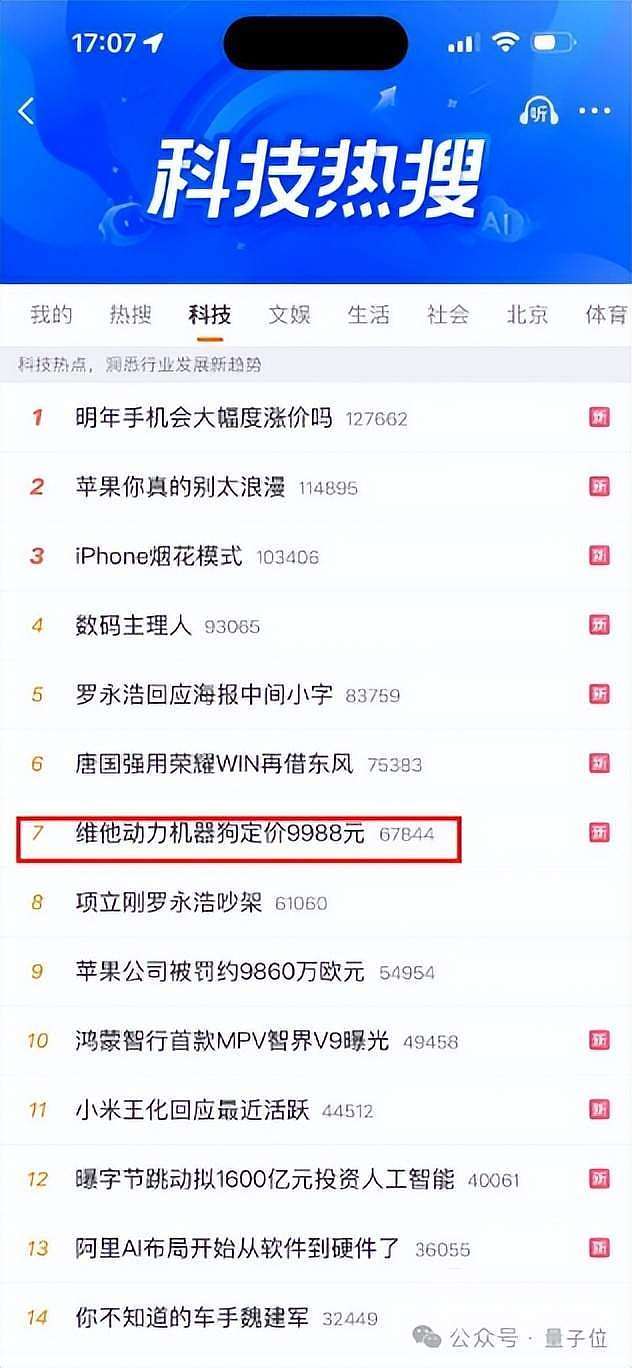Screen dimensions: 632x1368
Task: Switch to the 北京 tab
Action: 527,315
